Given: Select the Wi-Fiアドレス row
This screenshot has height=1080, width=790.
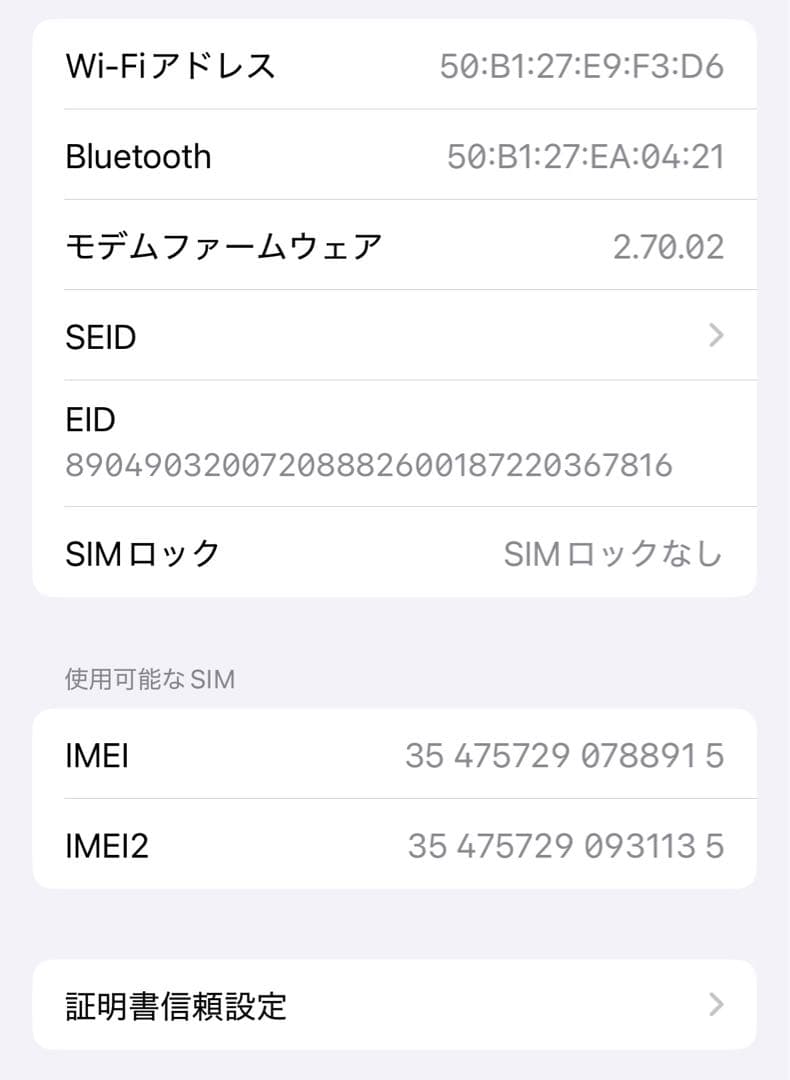Looking at the screenshot, I should click(x=395, y=65).
